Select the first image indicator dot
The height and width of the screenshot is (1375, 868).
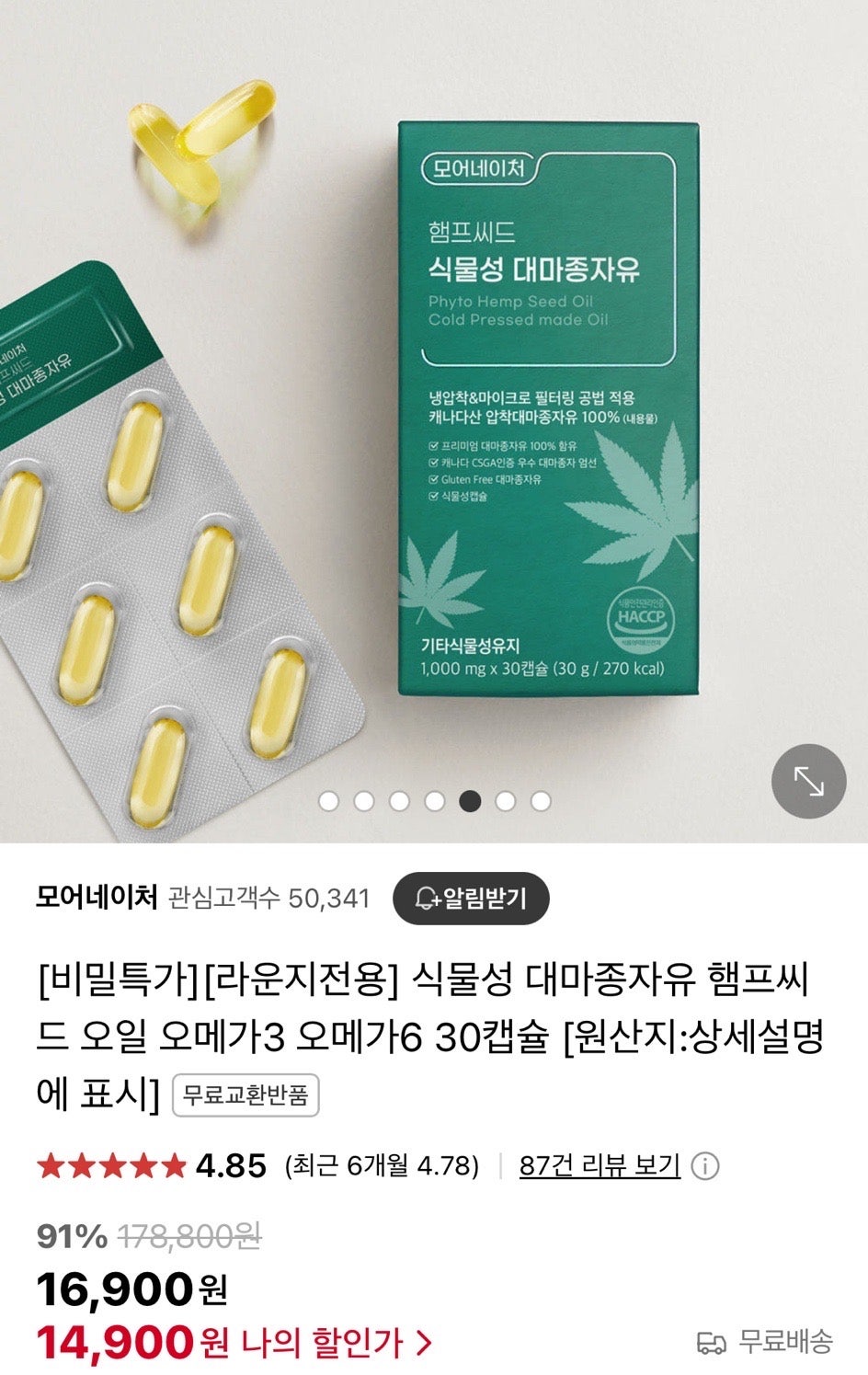[328, 801]
